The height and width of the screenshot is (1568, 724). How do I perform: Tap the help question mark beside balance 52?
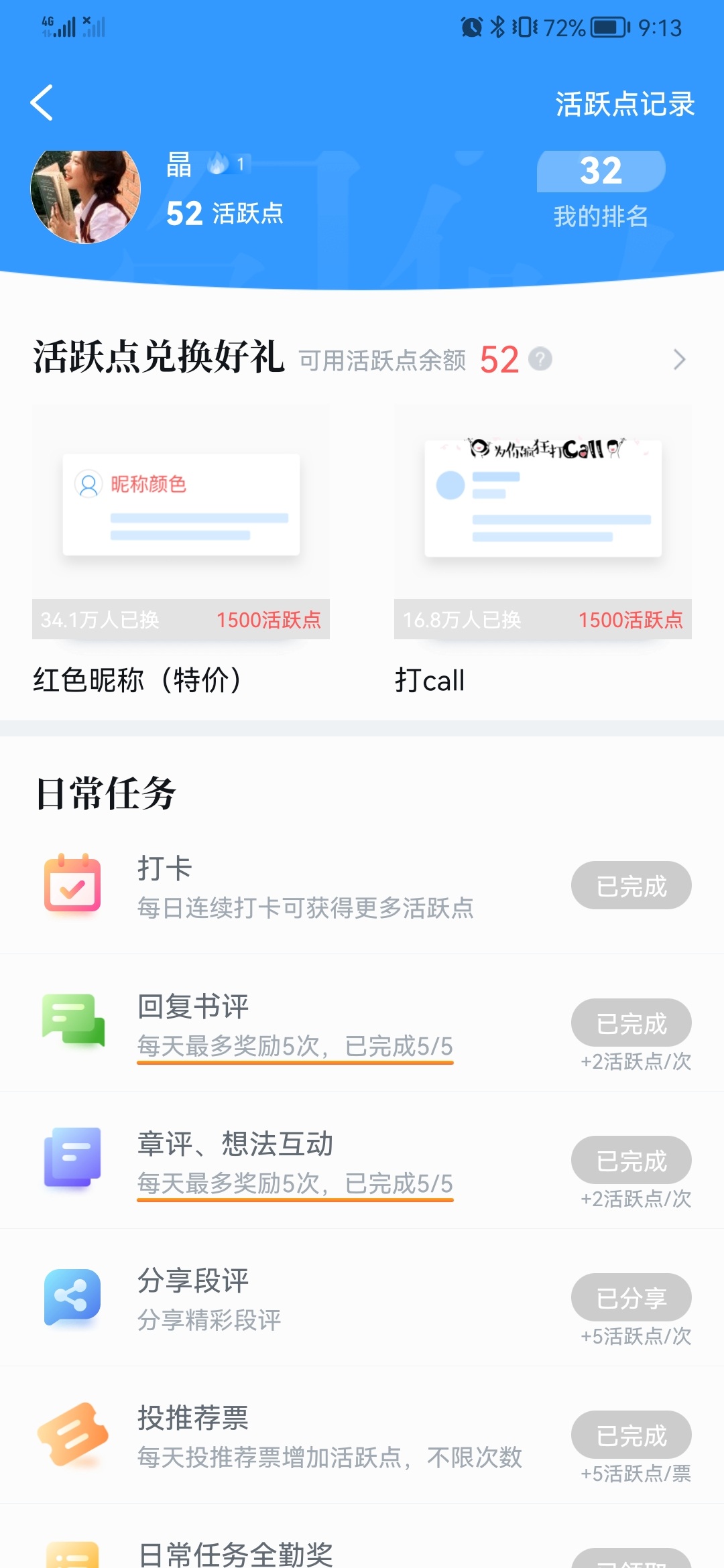540,359
